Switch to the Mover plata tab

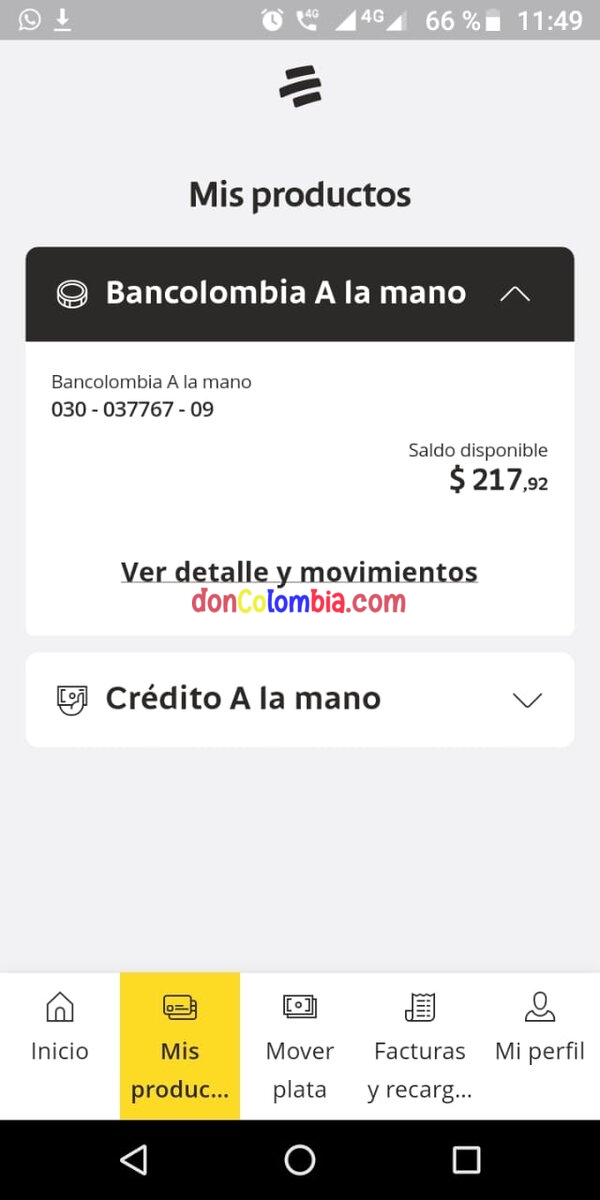[300, 1045]
